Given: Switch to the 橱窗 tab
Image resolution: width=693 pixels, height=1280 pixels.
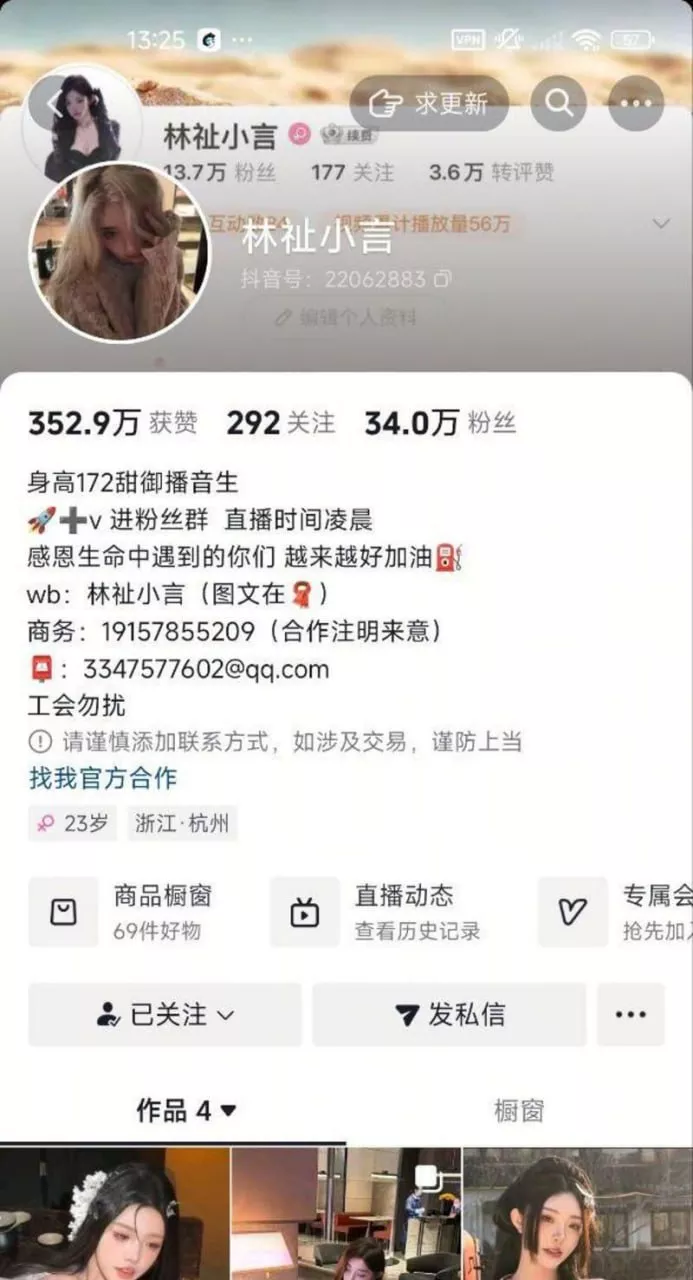Looking at the screenshot, I should 518,1110.
